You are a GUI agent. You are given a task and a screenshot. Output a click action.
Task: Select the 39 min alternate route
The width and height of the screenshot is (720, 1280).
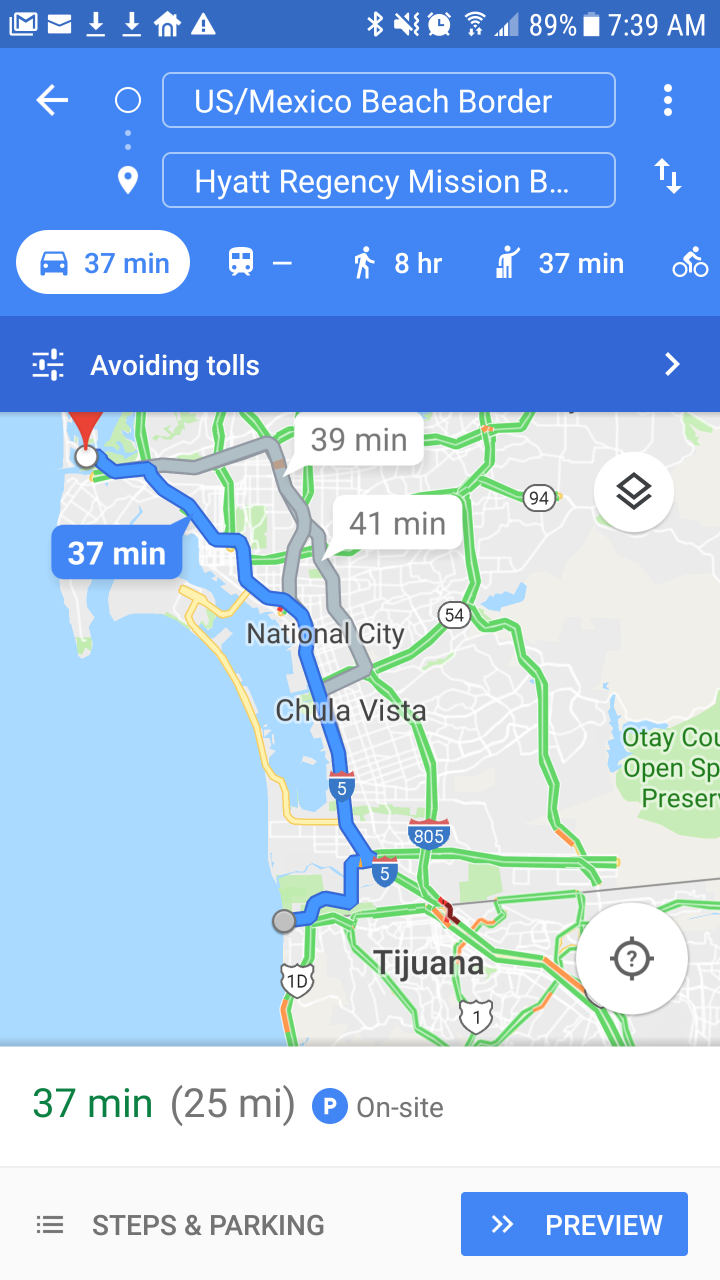359,440
